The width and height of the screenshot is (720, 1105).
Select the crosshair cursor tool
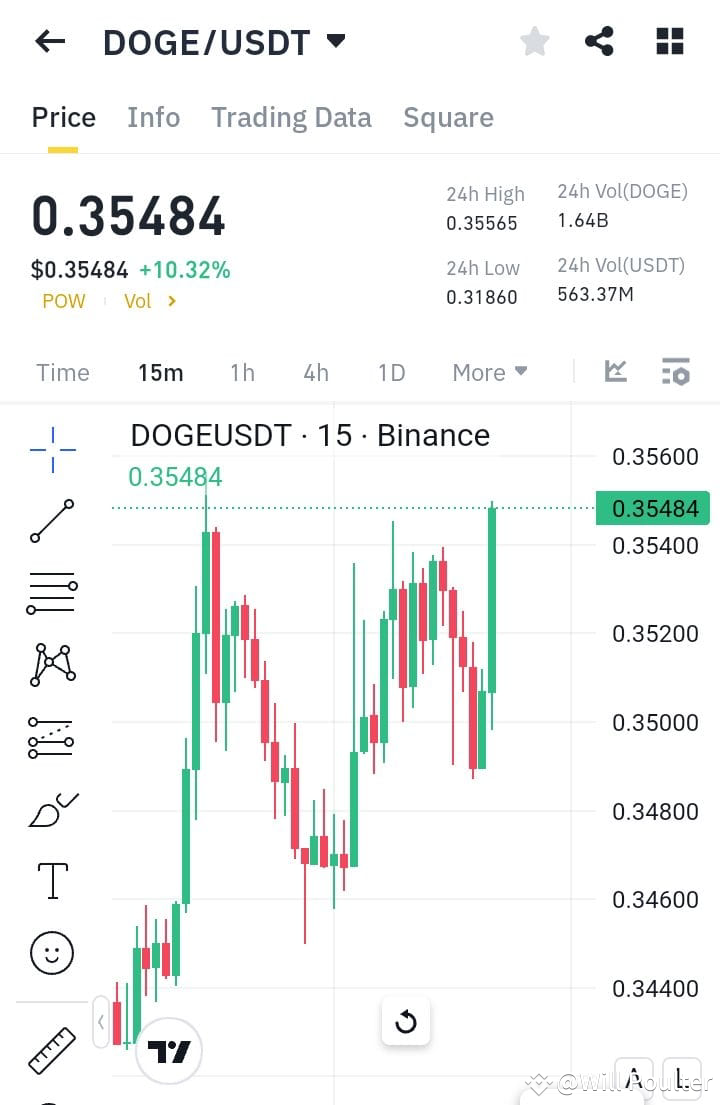[50, 449]
